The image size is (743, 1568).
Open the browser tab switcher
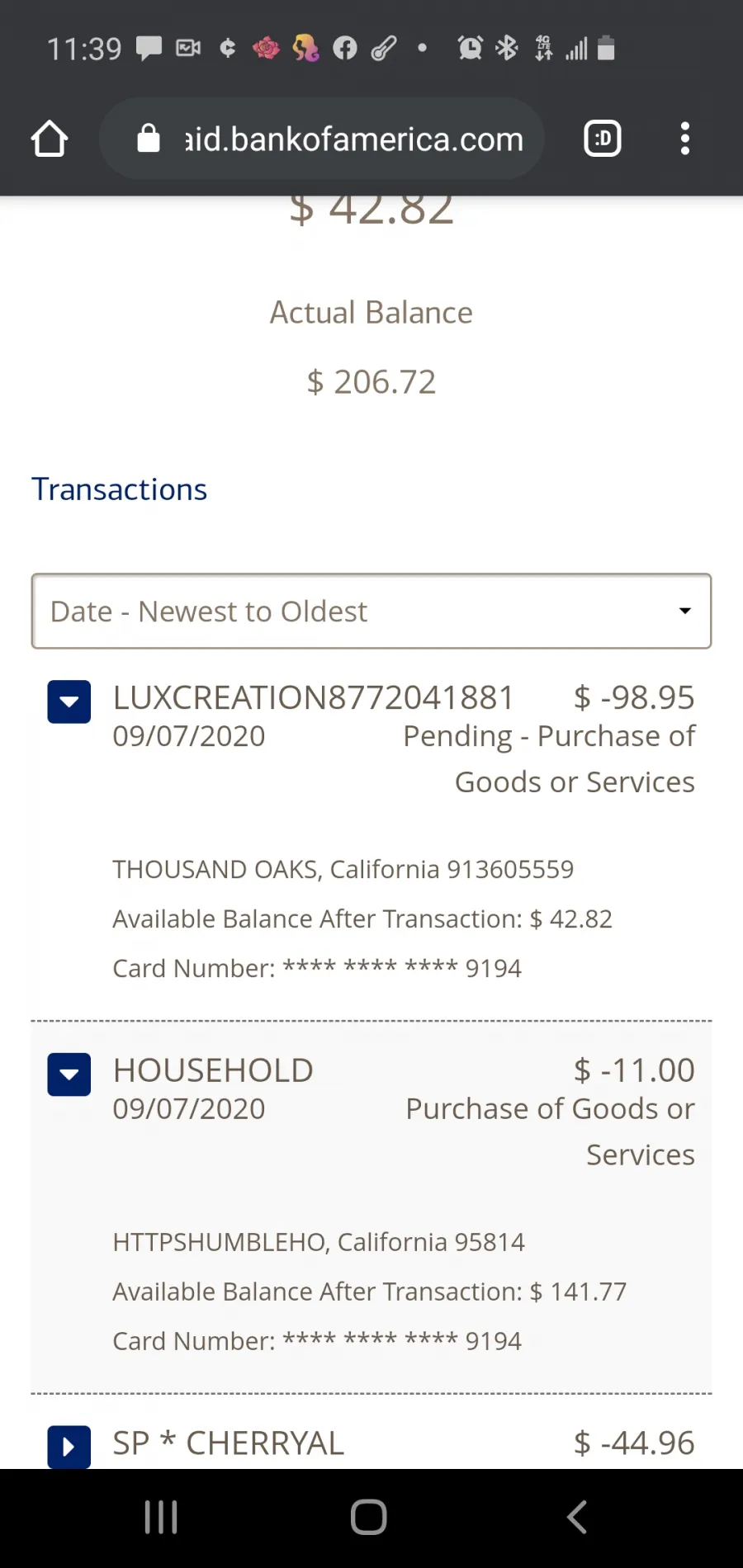pyautogui.click(x=603, y=139)
